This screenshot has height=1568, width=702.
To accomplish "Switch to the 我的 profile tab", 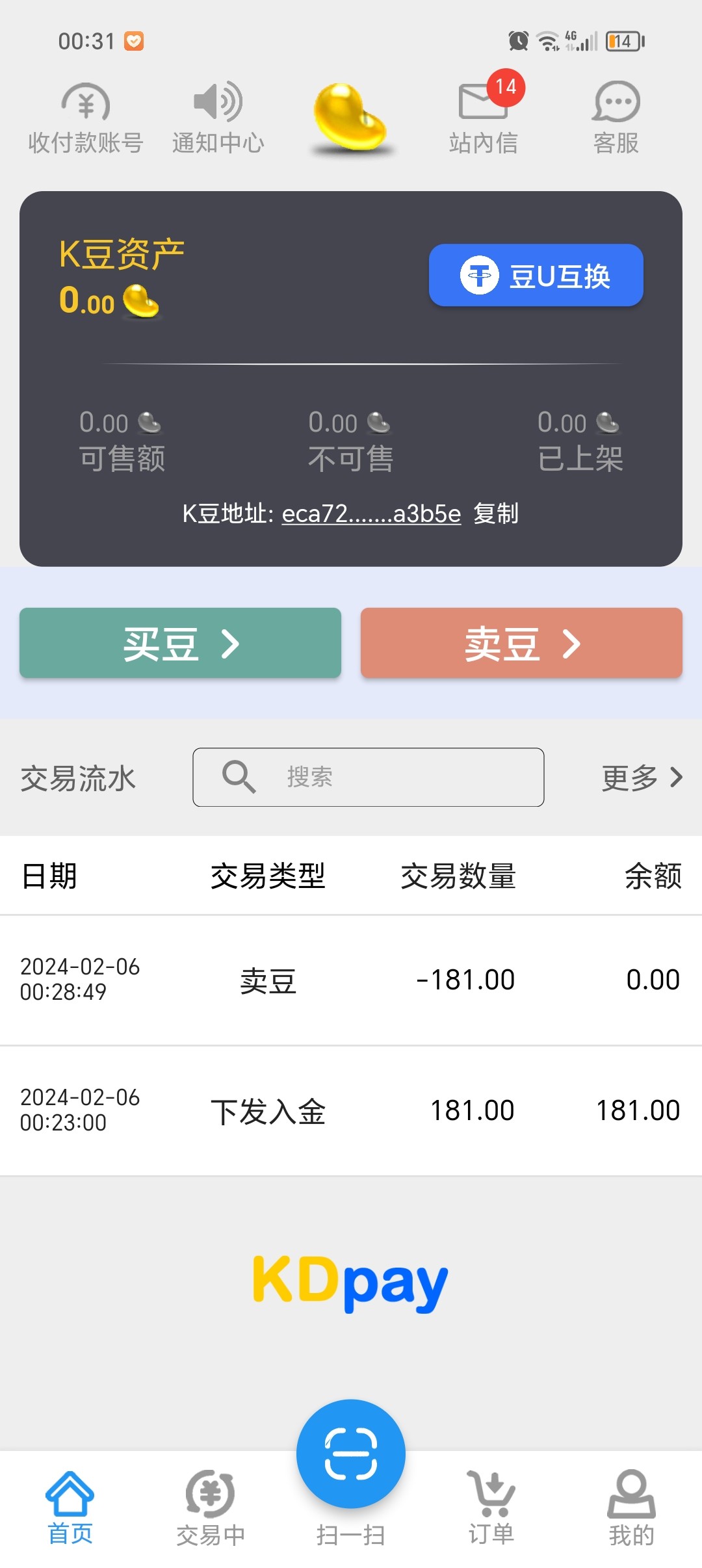I will [631, 1508].
